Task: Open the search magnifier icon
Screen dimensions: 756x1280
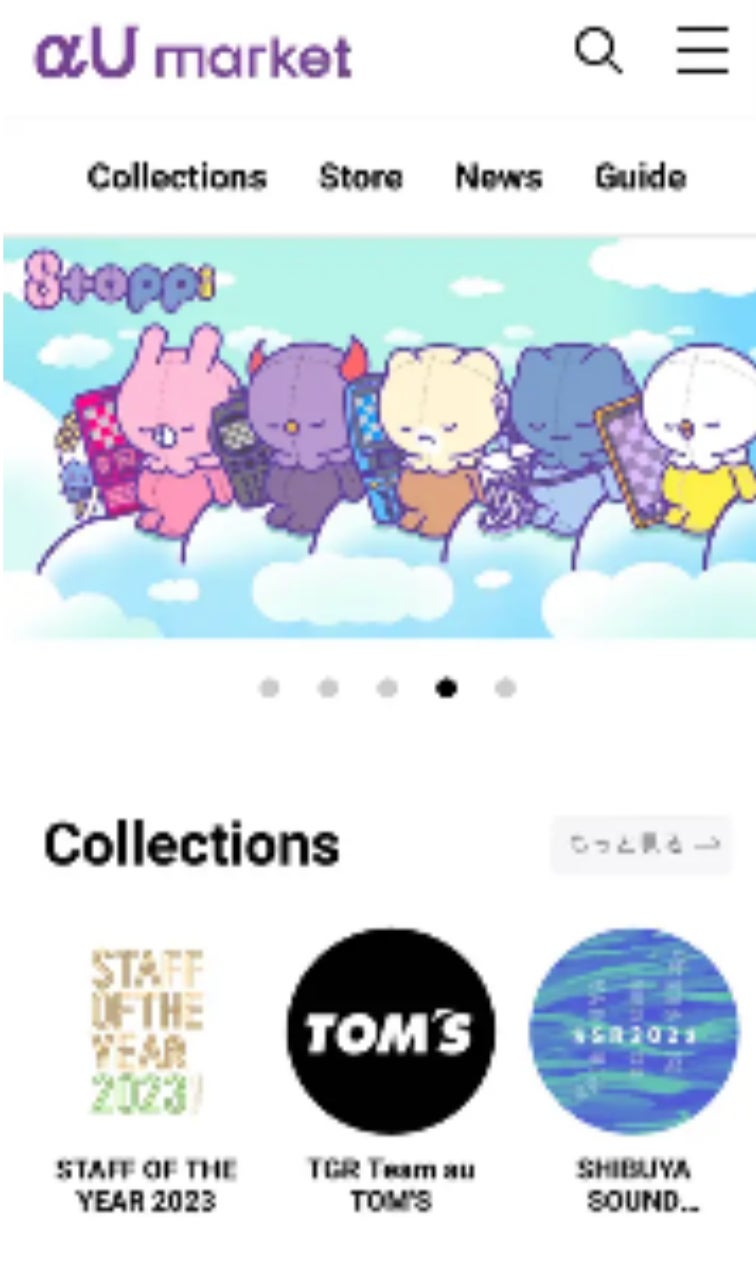Action: (598, 50)
